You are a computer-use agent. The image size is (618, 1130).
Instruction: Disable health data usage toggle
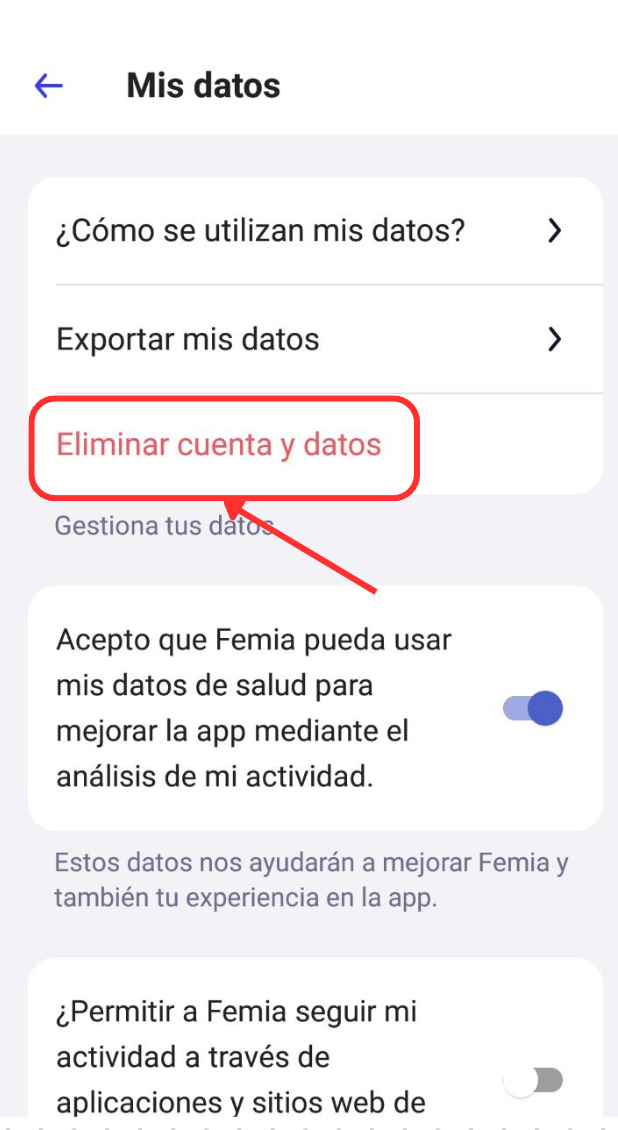click(533, 709)
